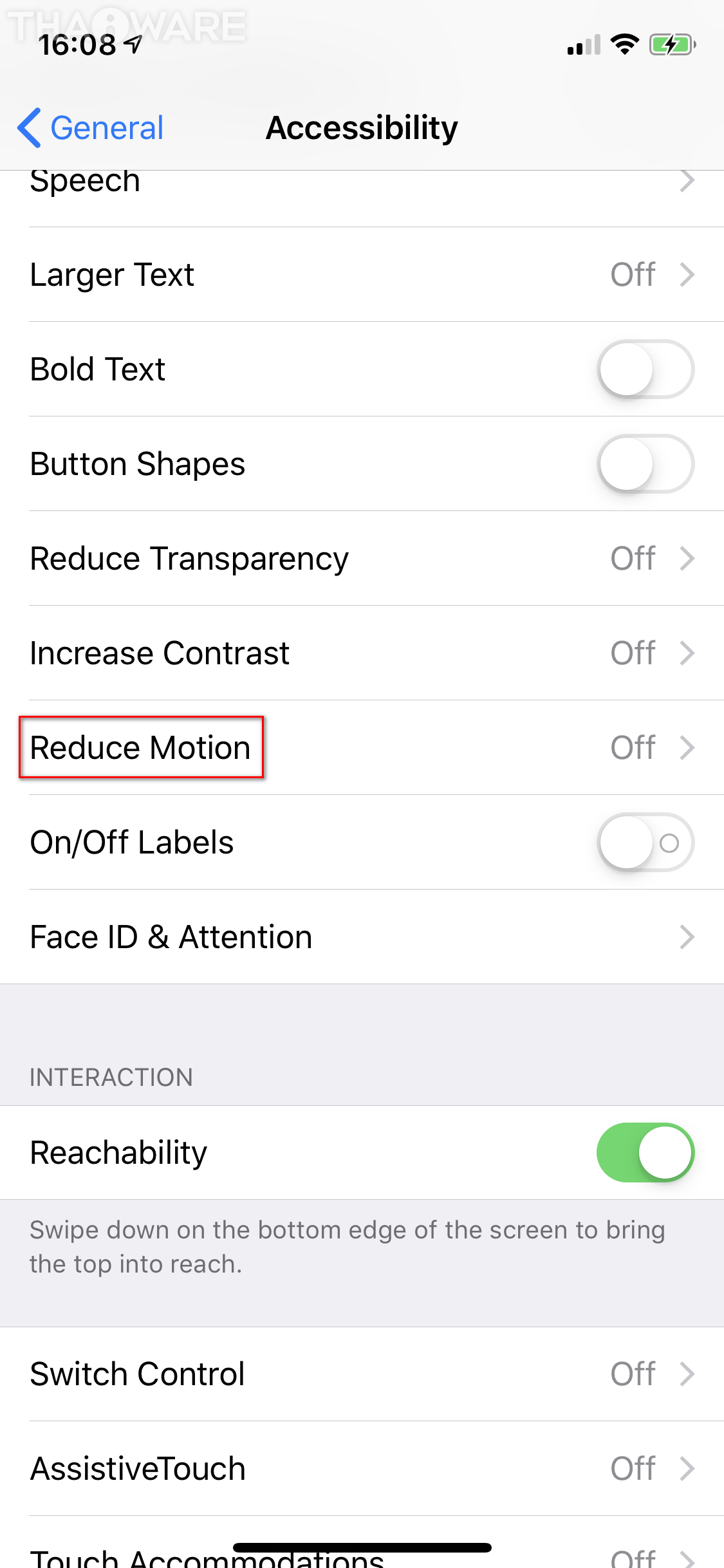Disable the Reachability switch
The image size is (724, 1568).
tap(645, 1153)
